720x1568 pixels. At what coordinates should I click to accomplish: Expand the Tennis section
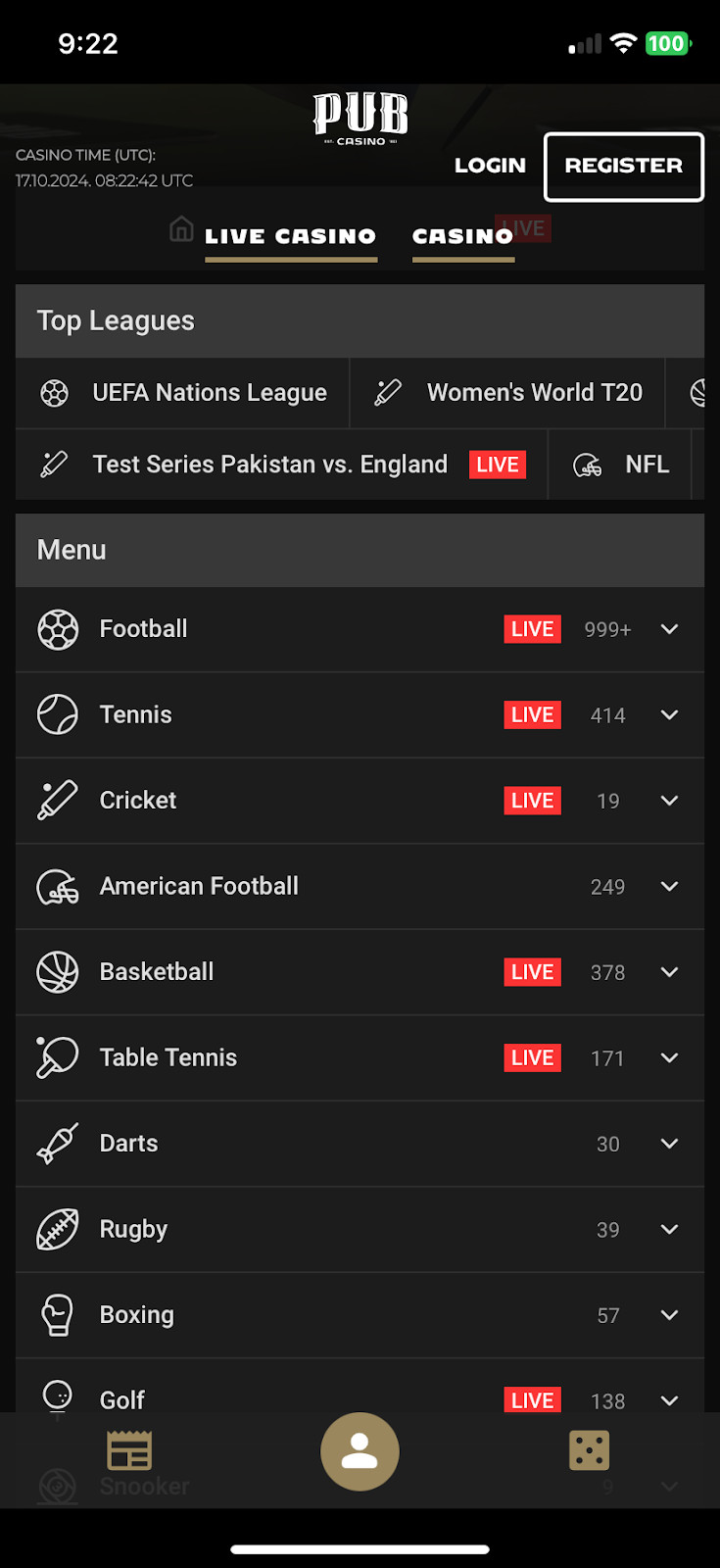360,715
